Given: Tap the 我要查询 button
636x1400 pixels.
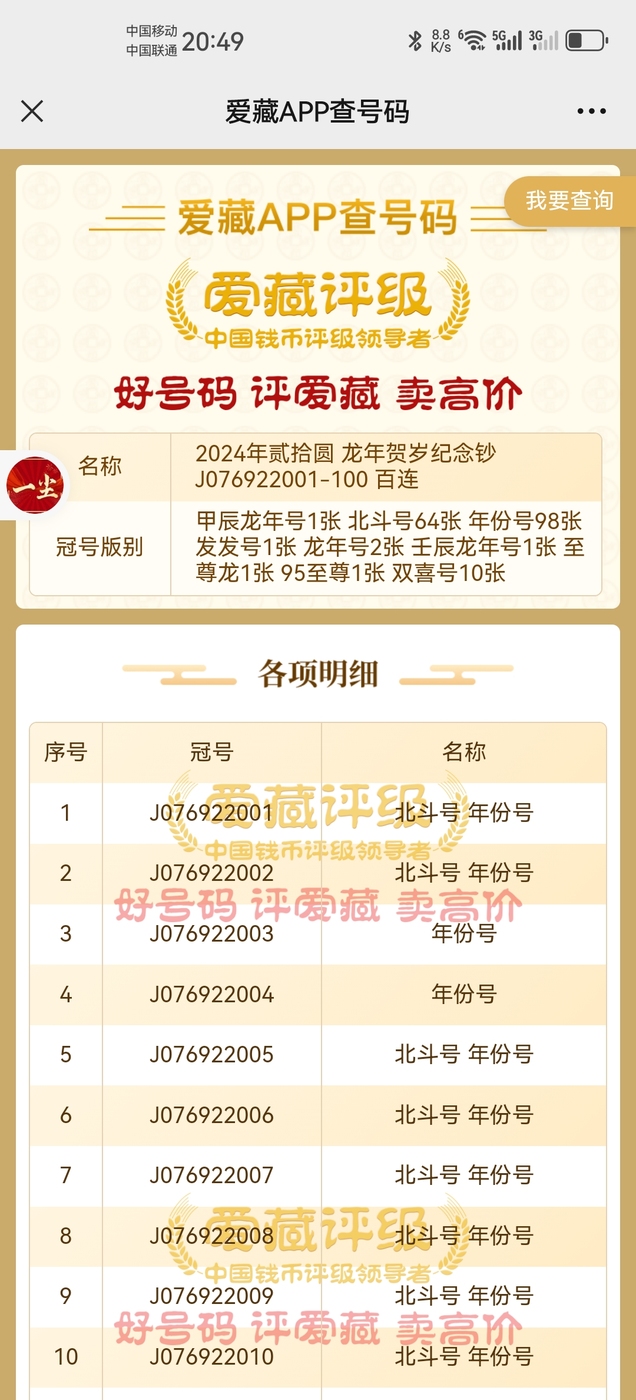Looking at the screenshot, I should pos(569,201).
